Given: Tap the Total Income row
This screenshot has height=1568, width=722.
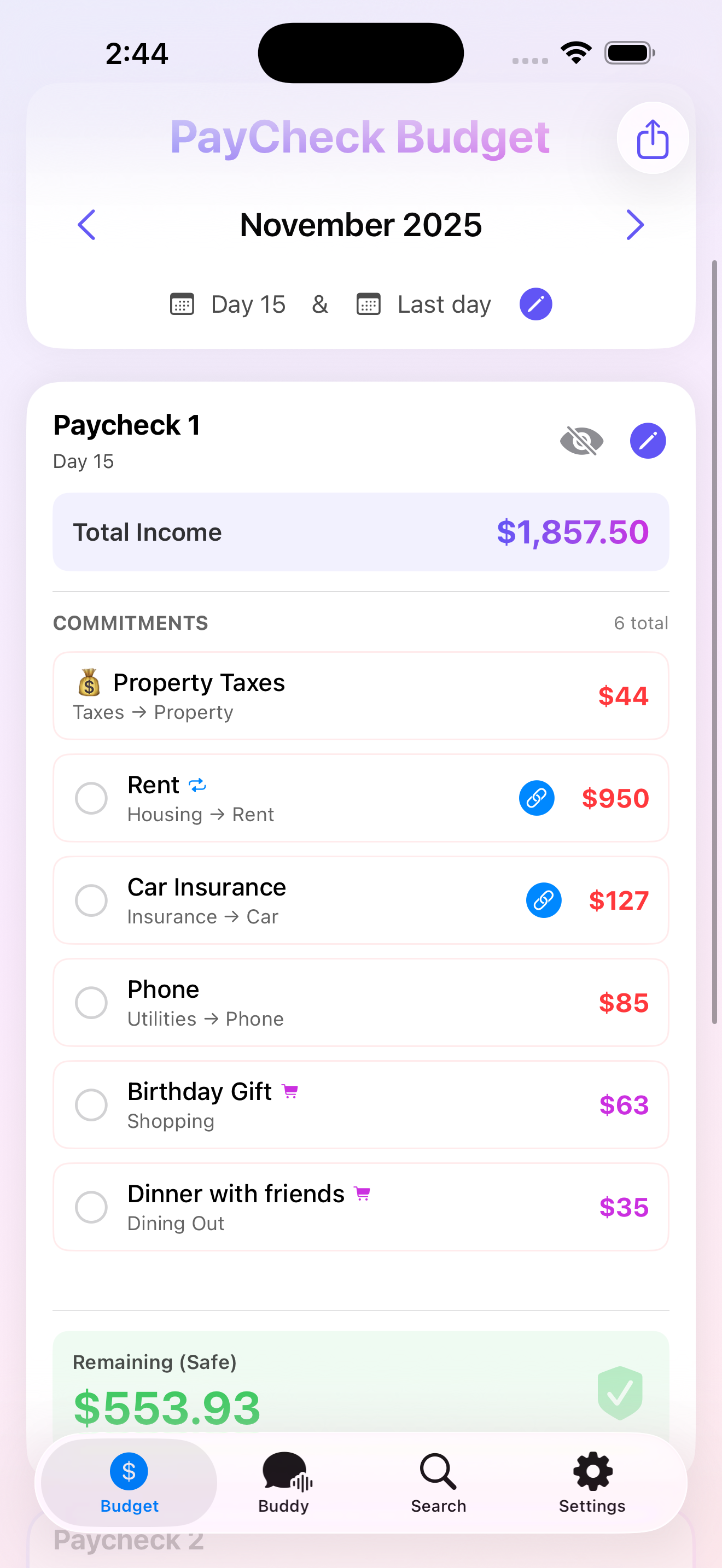Looking at the screenshot, I should [361, 531].
